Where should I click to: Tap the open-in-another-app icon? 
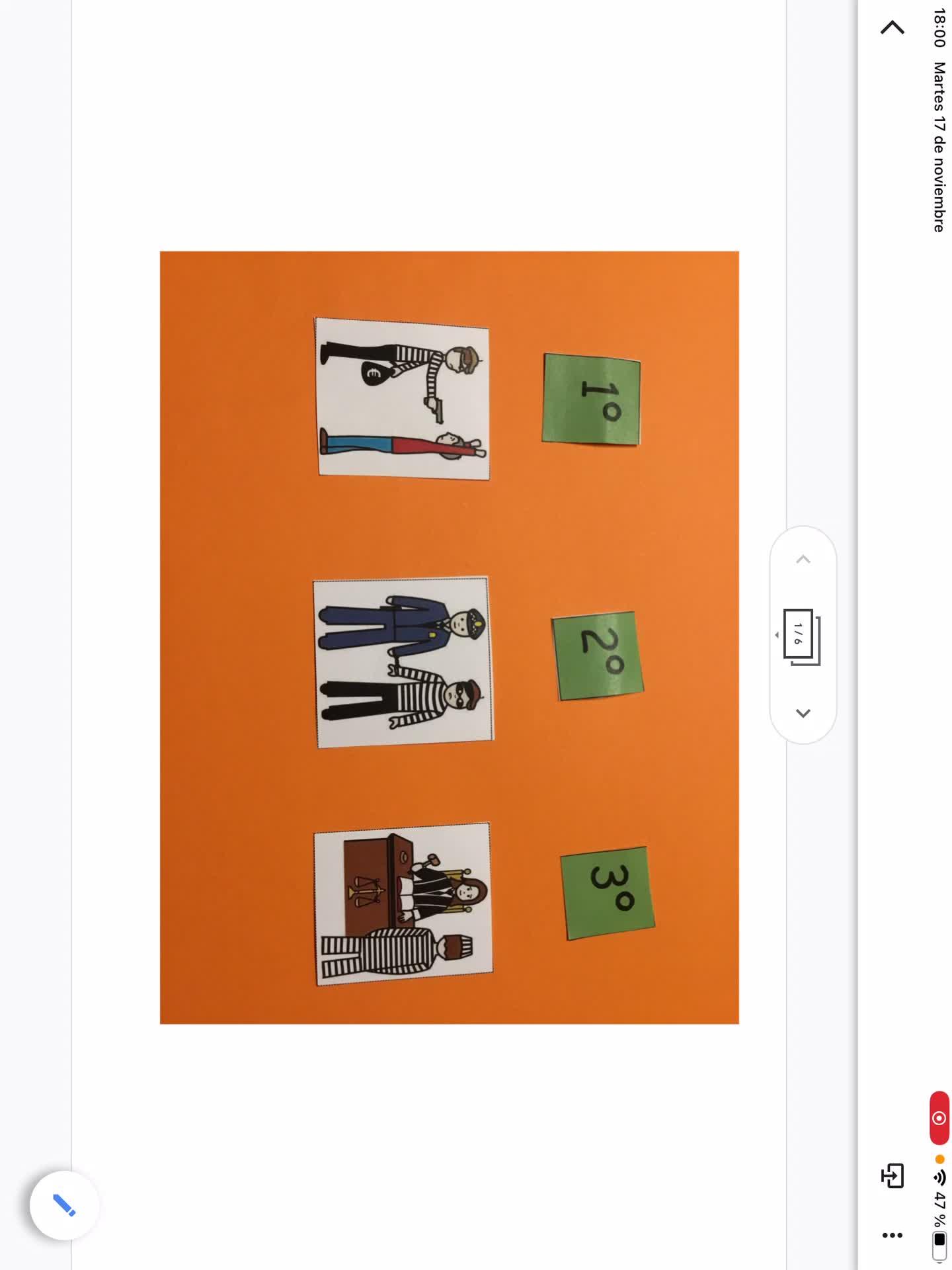tap(892, 1176)
